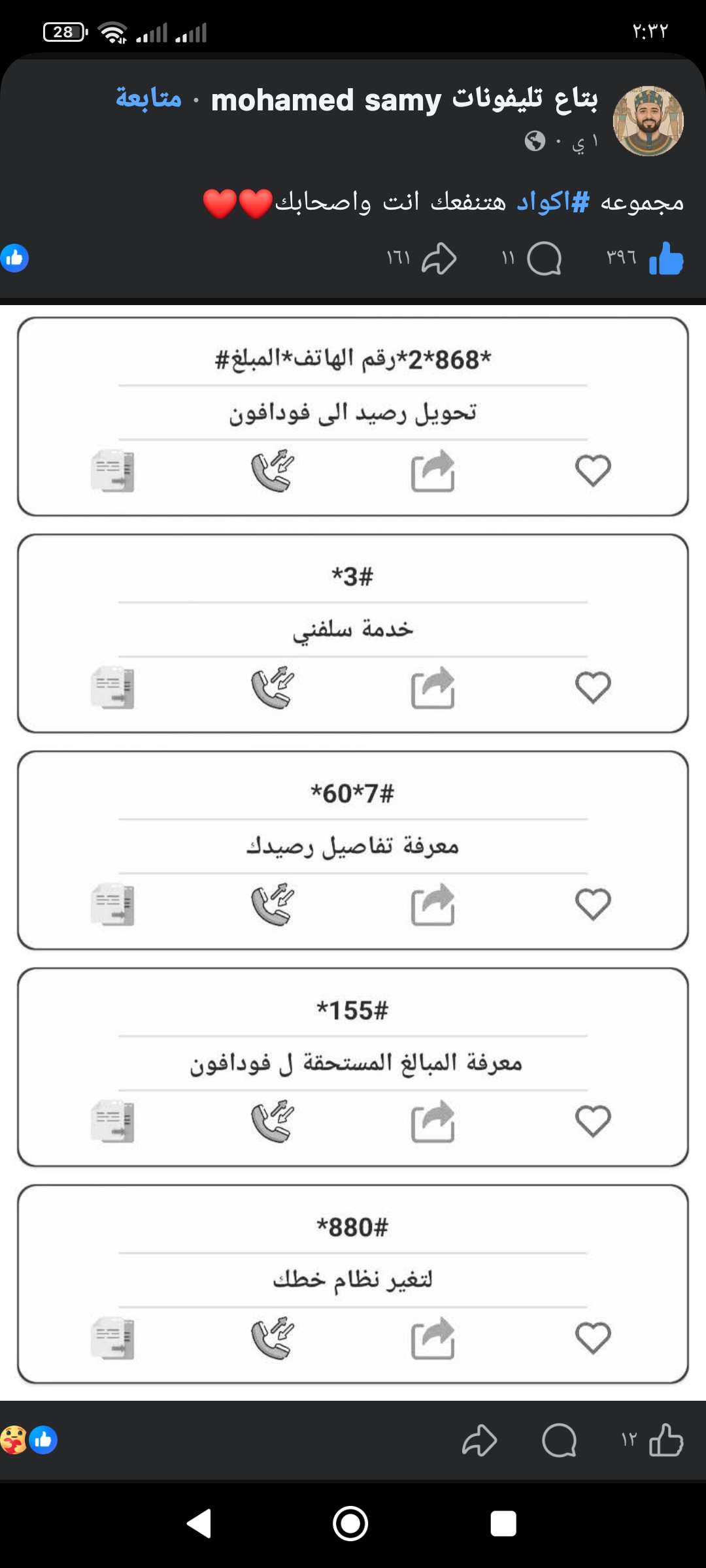Open mohamed samy's profile picture
Viewport: 706px width, 1568px height.
pos(648,121)
